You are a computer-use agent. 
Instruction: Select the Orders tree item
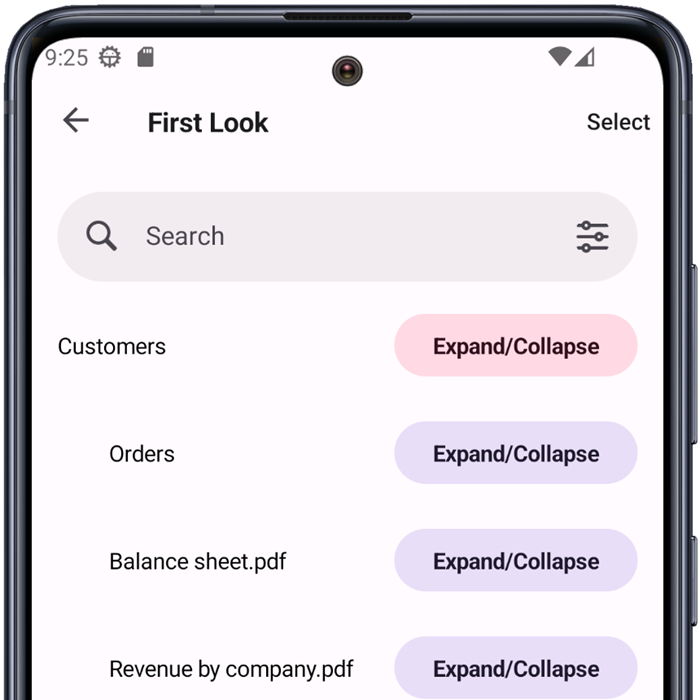pyautogui.click(x=142, y=454)
